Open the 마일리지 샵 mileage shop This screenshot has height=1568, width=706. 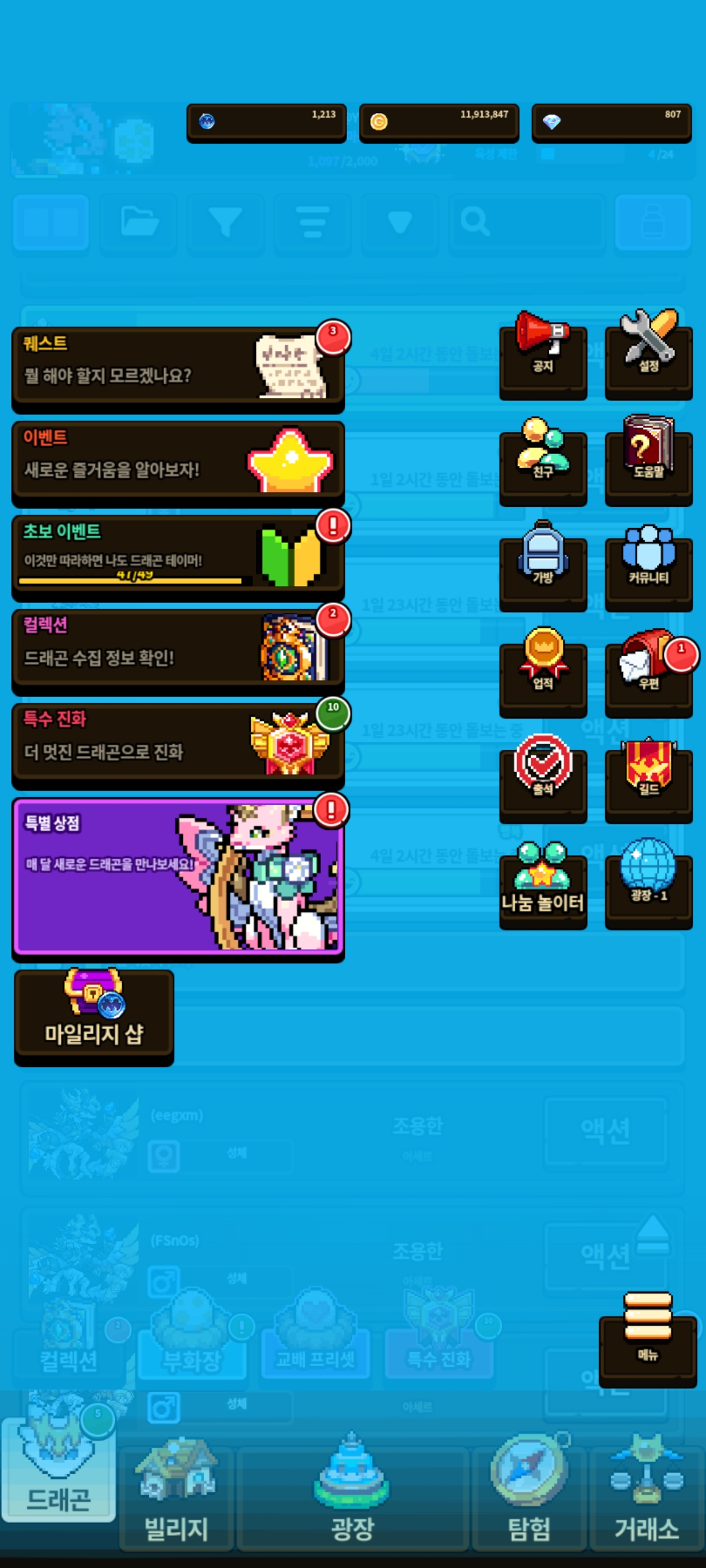(93, 1016)
